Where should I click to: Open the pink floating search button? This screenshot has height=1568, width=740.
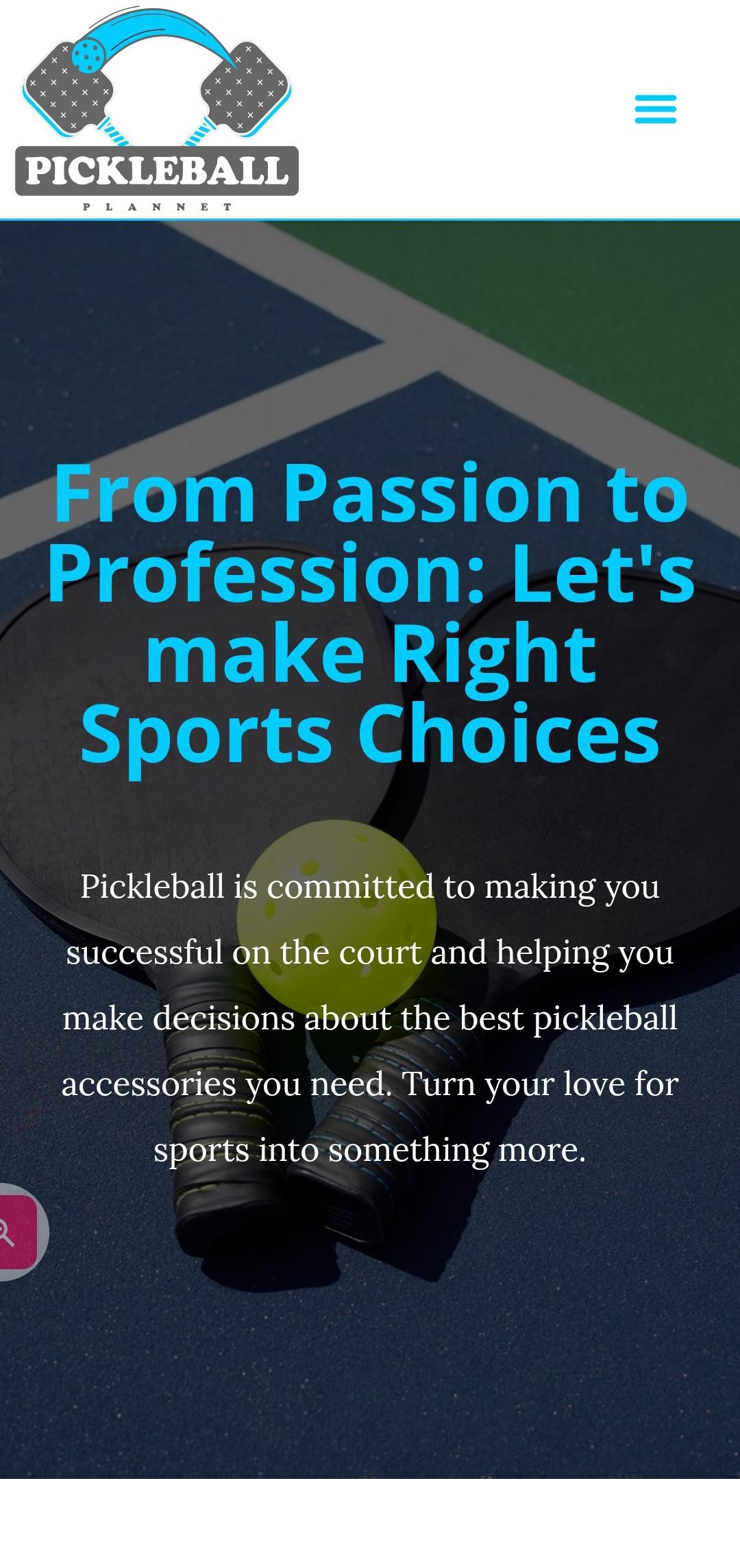click(x=15, y=1232)
